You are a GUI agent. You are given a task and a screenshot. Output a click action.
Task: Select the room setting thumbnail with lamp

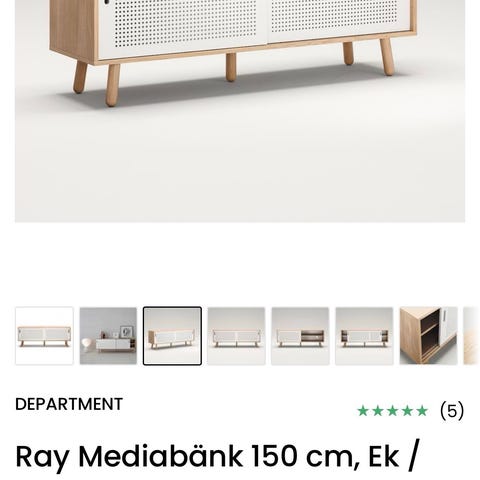point(108,336)
